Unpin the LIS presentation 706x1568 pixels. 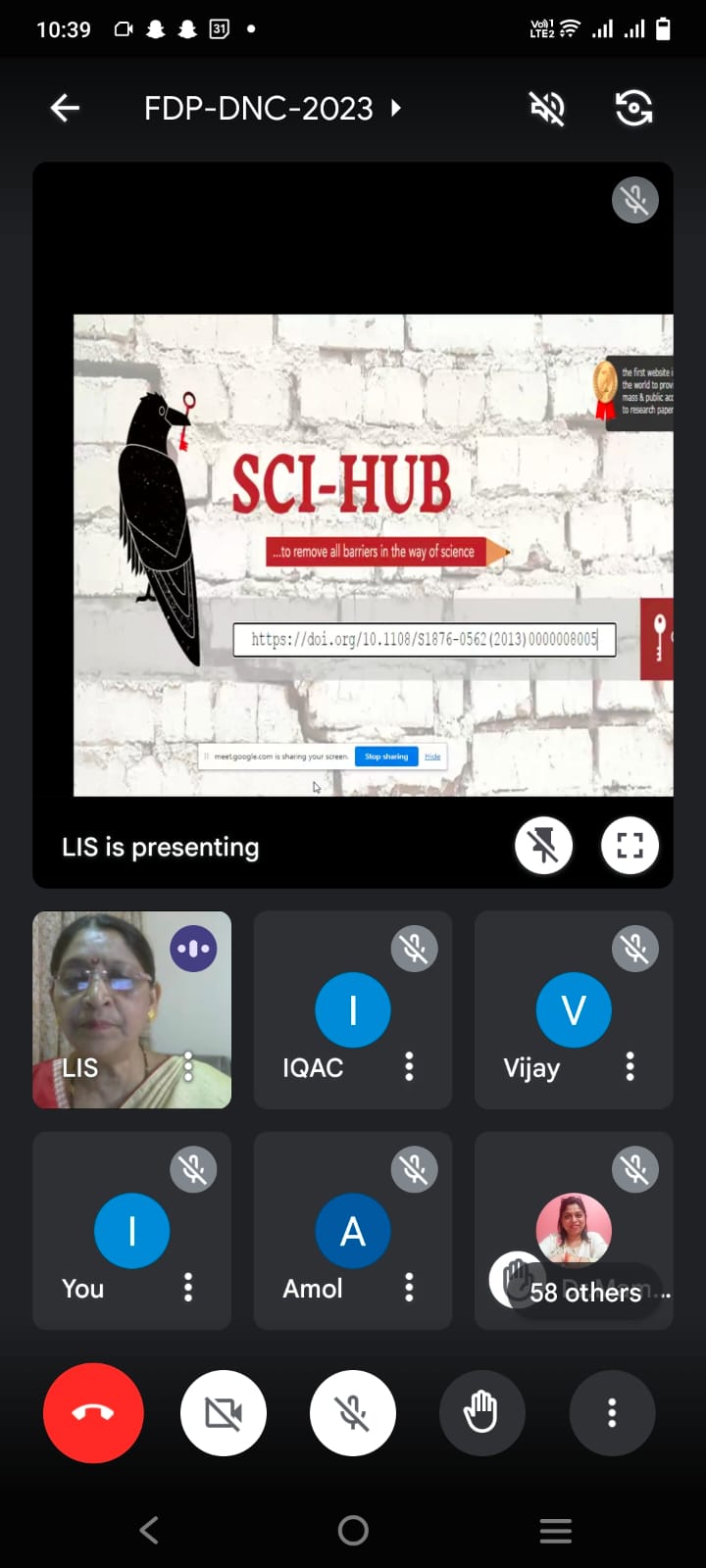click(x=544, y=845)
